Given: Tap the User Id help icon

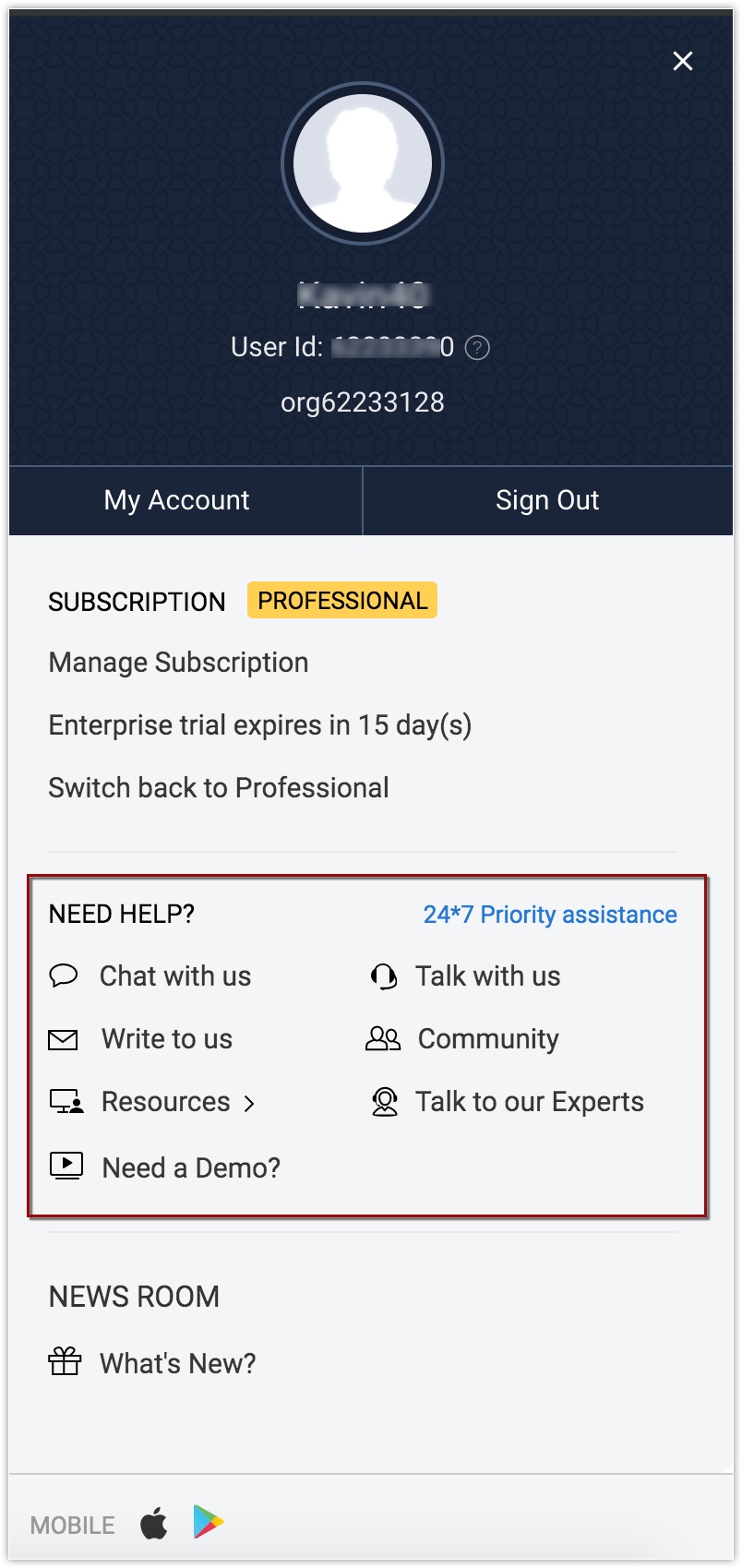Looking at the screenshot, I should (x=477, y=348).
